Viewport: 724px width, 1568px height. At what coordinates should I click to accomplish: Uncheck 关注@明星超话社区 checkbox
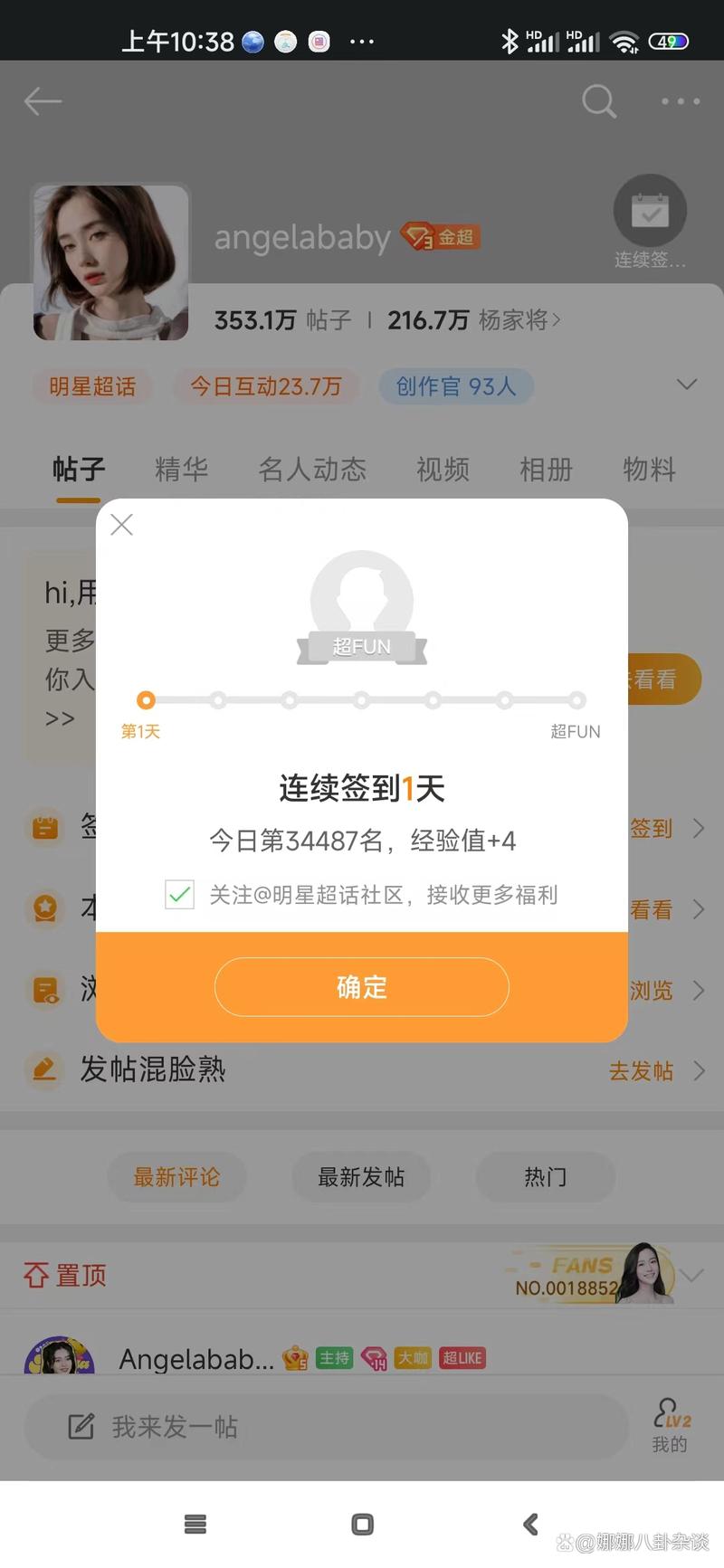click(x=179, y=895)
